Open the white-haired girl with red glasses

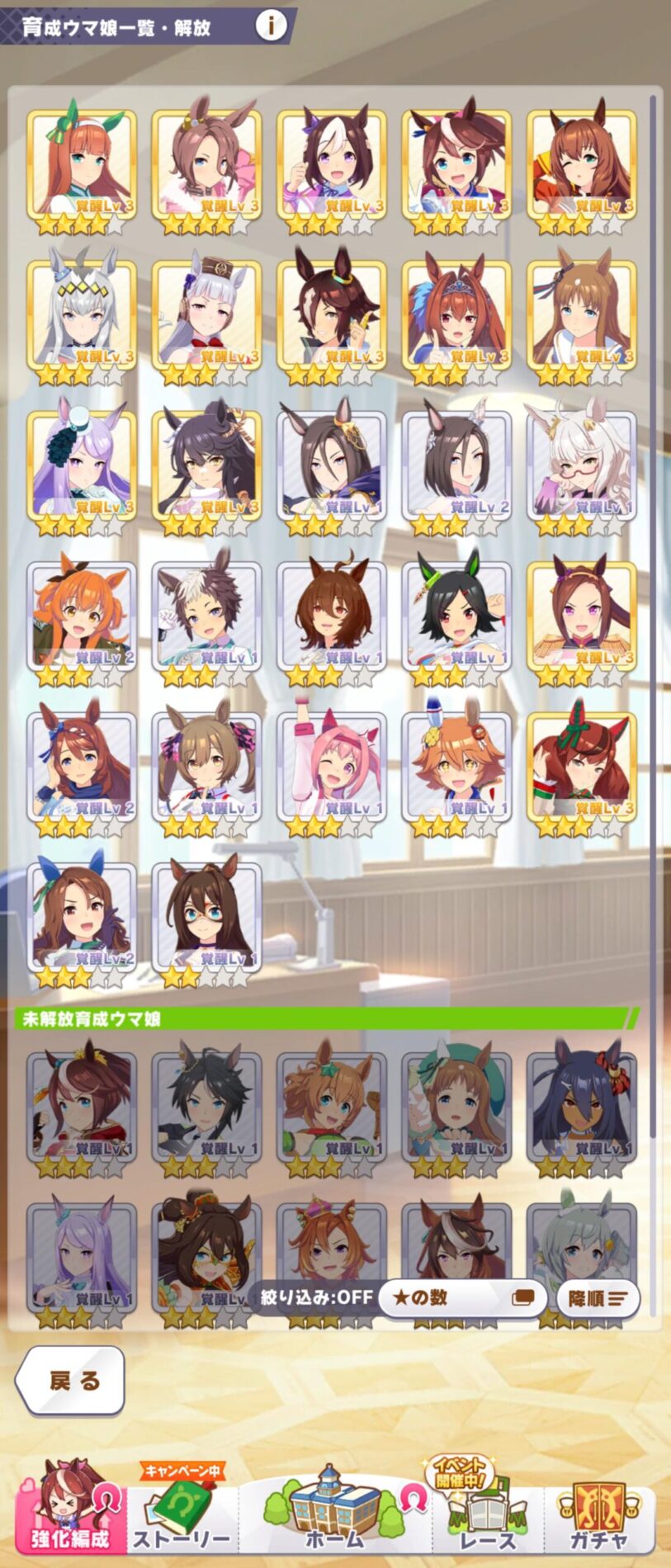(582, 465)
